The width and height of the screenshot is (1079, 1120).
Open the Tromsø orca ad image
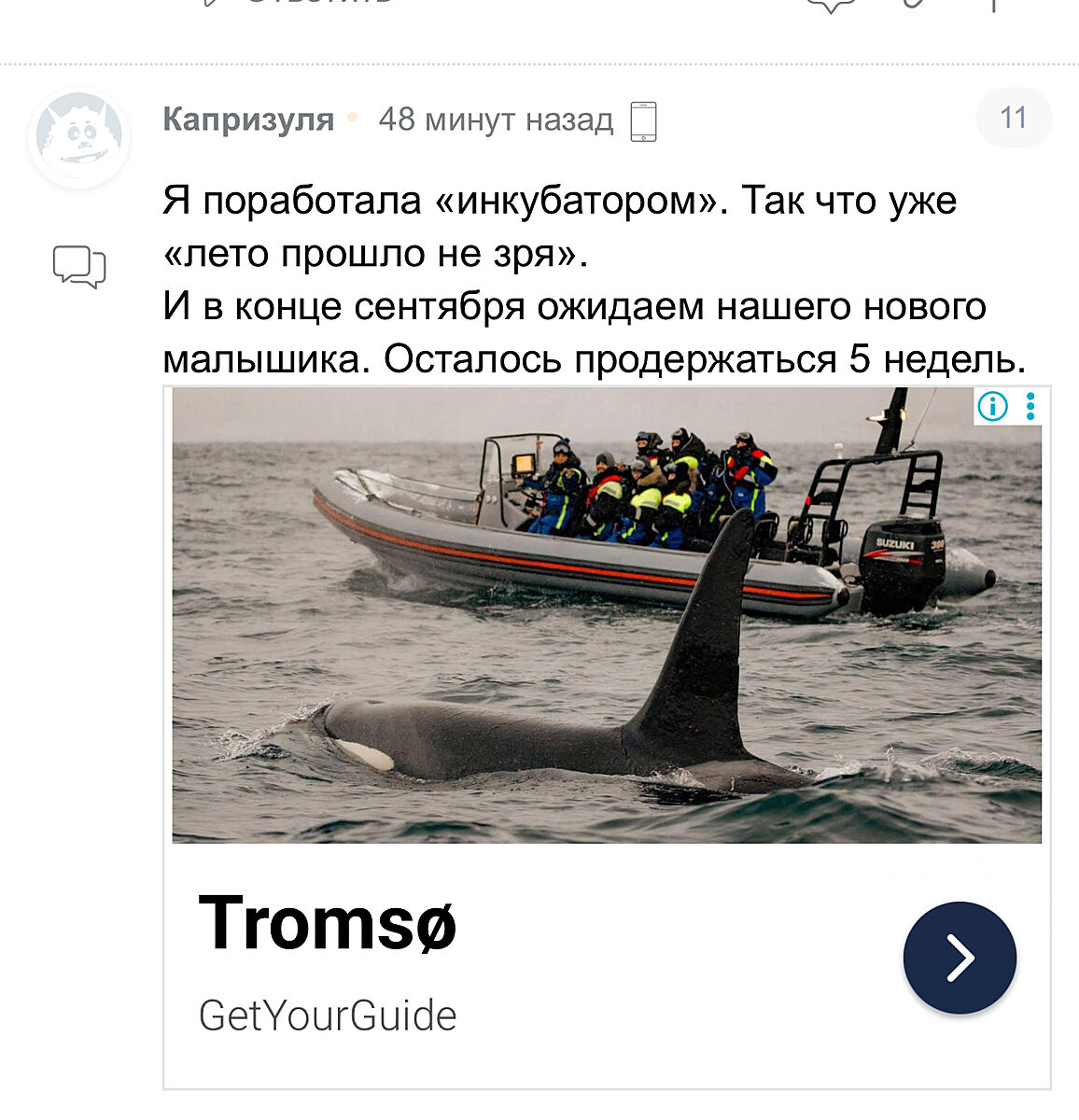pyautogui.click(x=607, y=616)
